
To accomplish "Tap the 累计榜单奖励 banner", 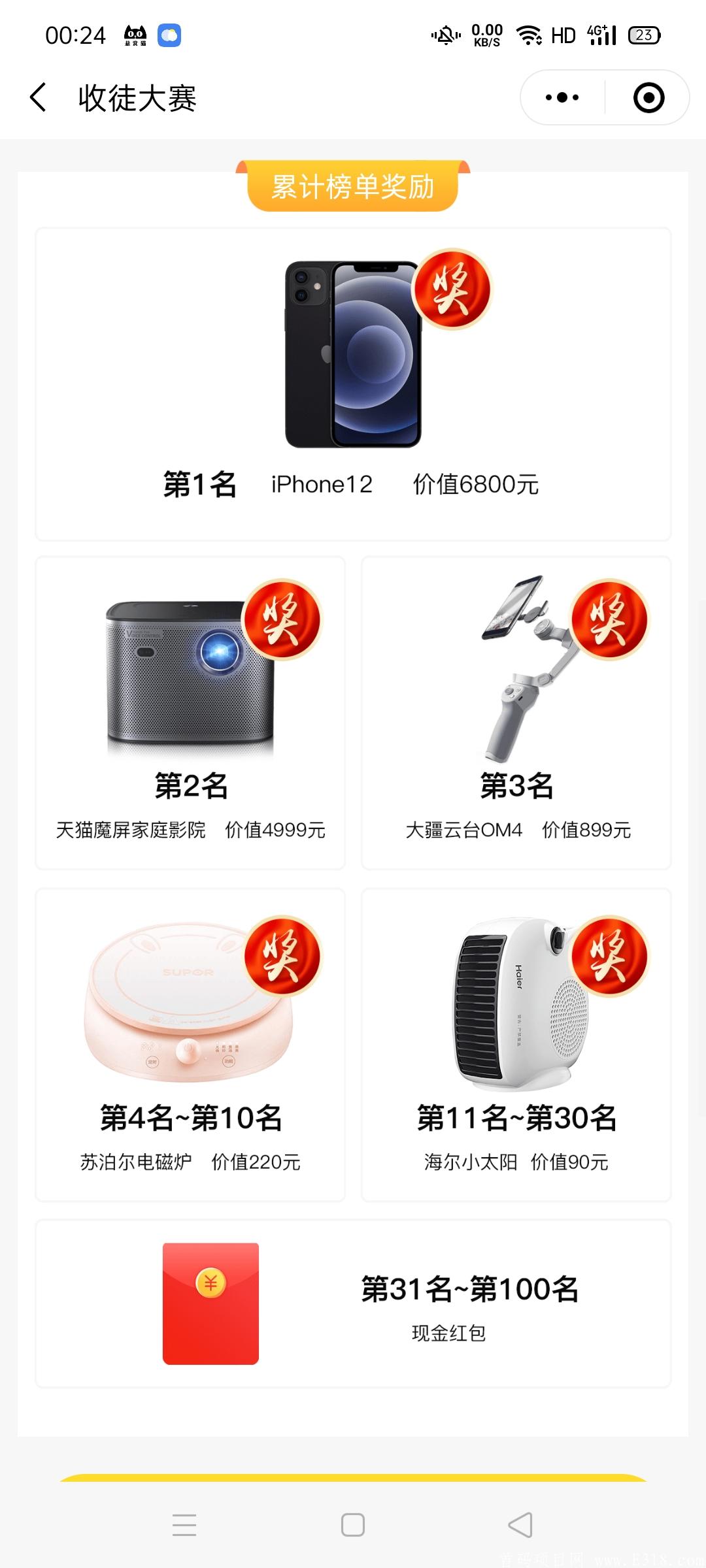I will pos(353,186).
